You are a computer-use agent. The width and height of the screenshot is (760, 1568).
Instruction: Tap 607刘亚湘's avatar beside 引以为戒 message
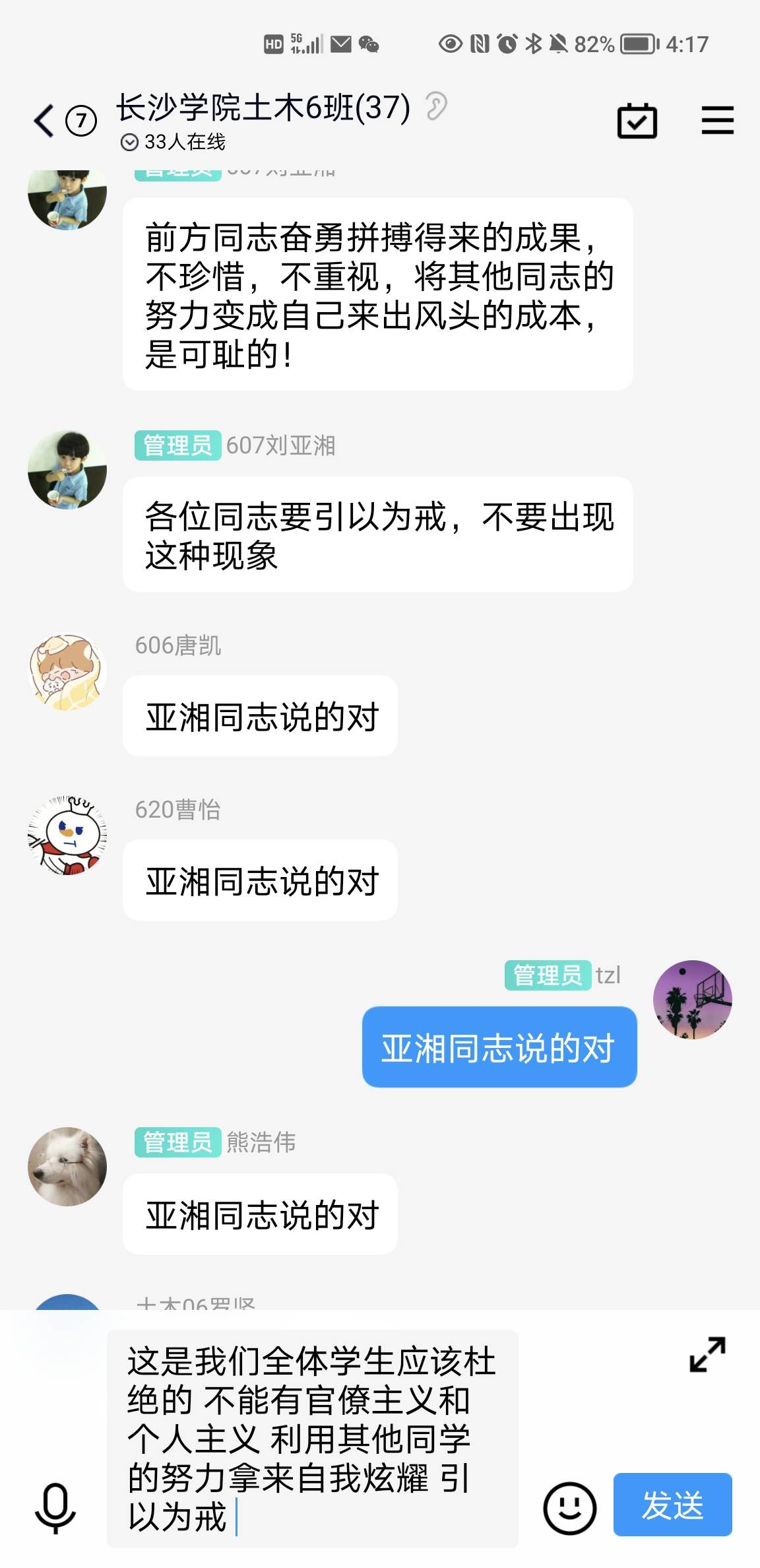click(67, 470)
